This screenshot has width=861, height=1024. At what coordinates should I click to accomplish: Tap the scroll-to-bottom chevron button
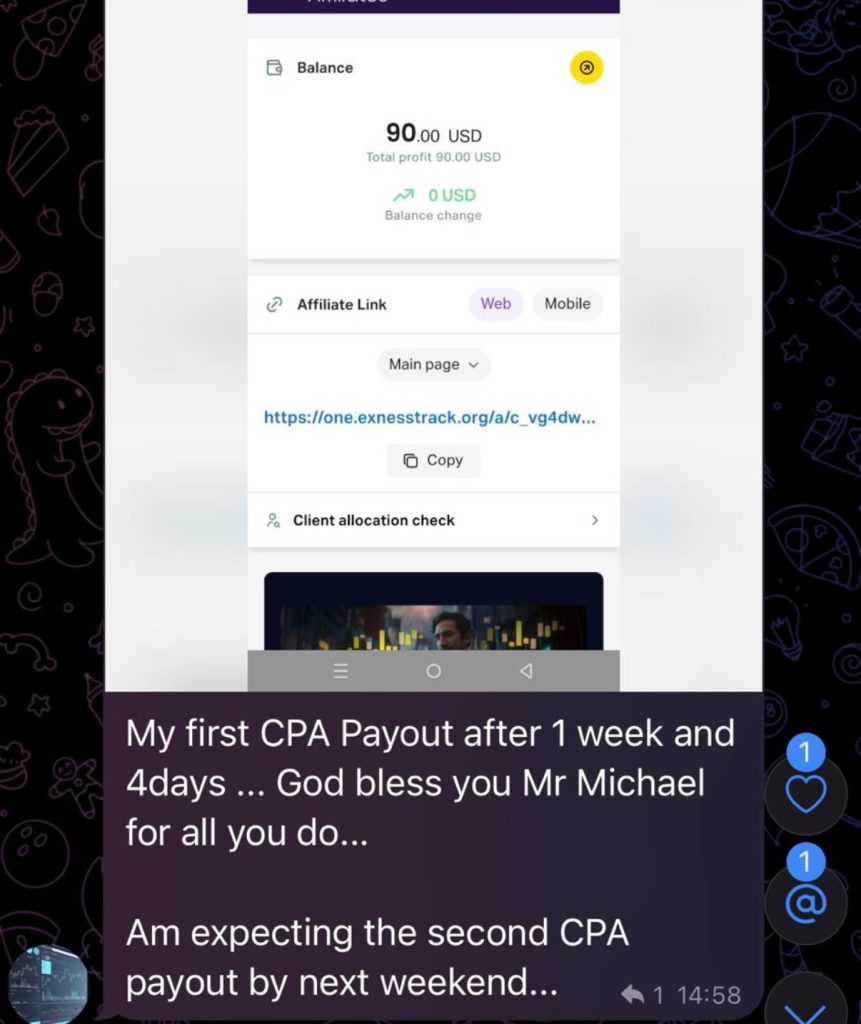[806, 1007]
